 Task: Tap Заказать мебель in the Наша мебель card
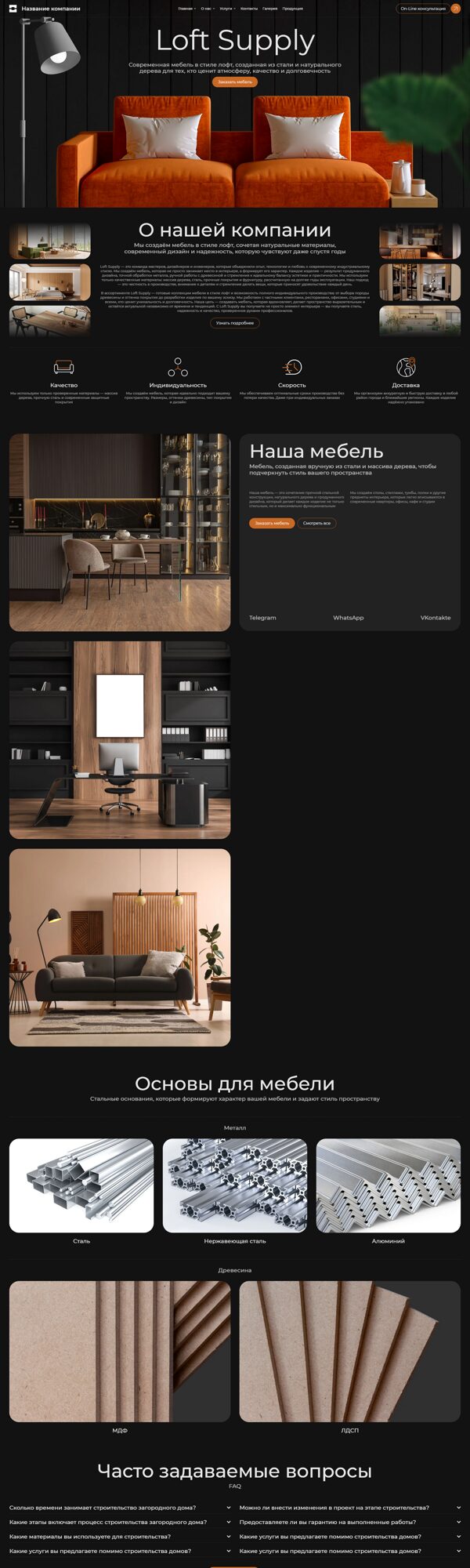pyautogui.click(x=272, y=523)
